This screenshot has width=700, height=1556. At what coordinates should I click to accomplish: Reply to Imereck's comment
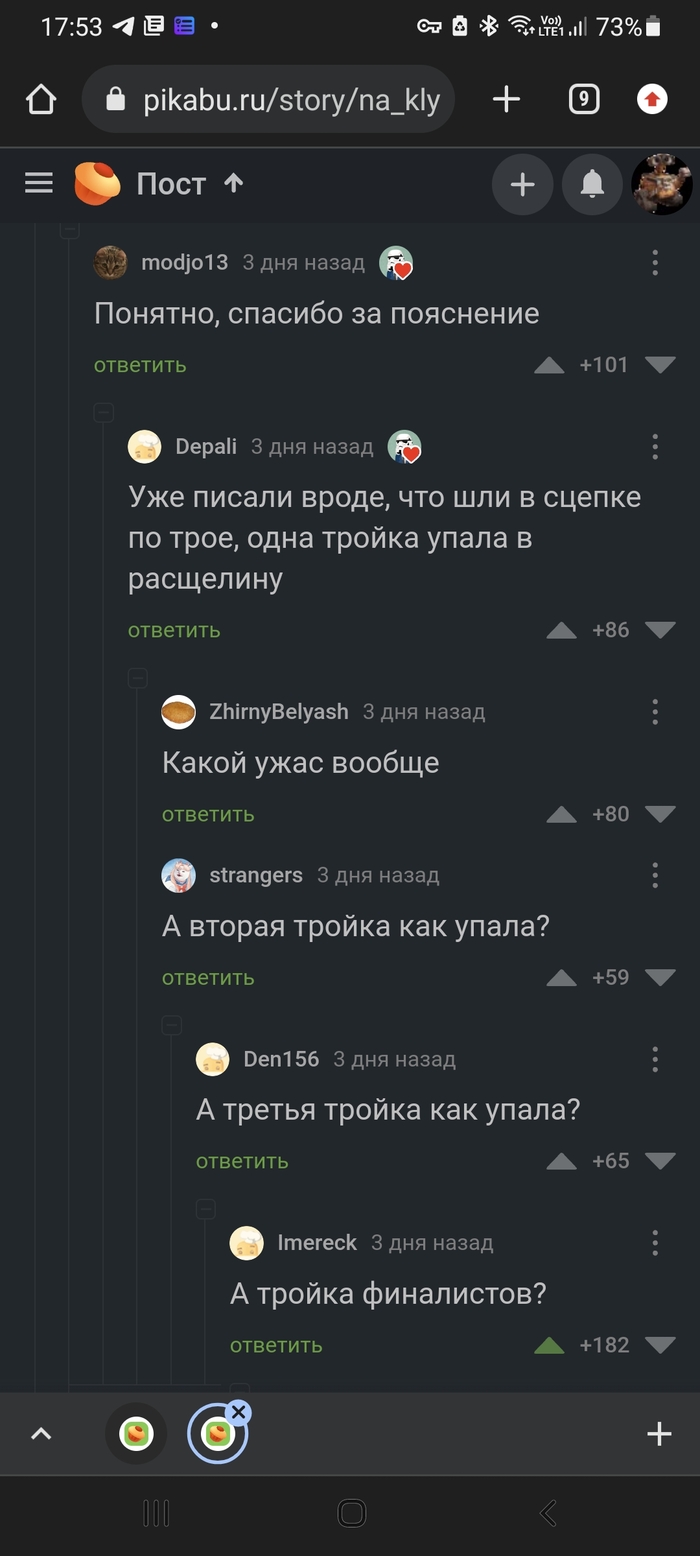276,1345
